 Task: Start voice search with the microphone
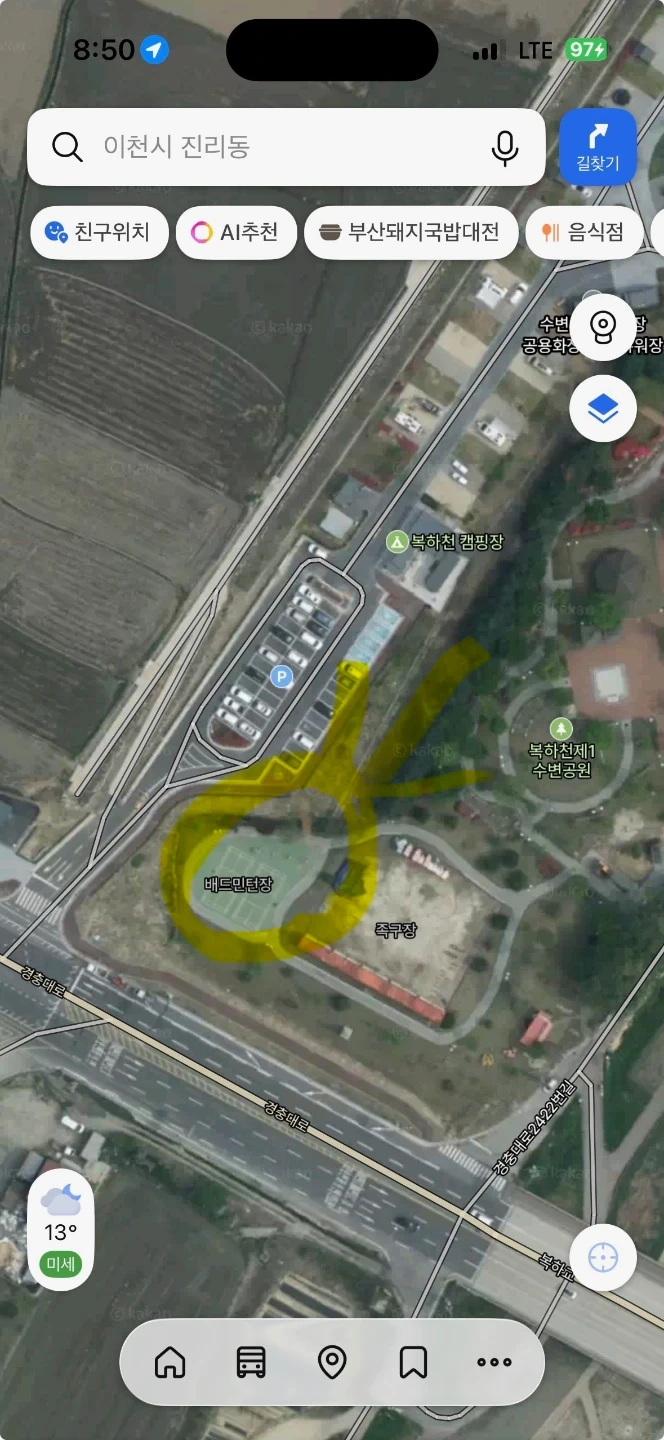pos(505,148)
